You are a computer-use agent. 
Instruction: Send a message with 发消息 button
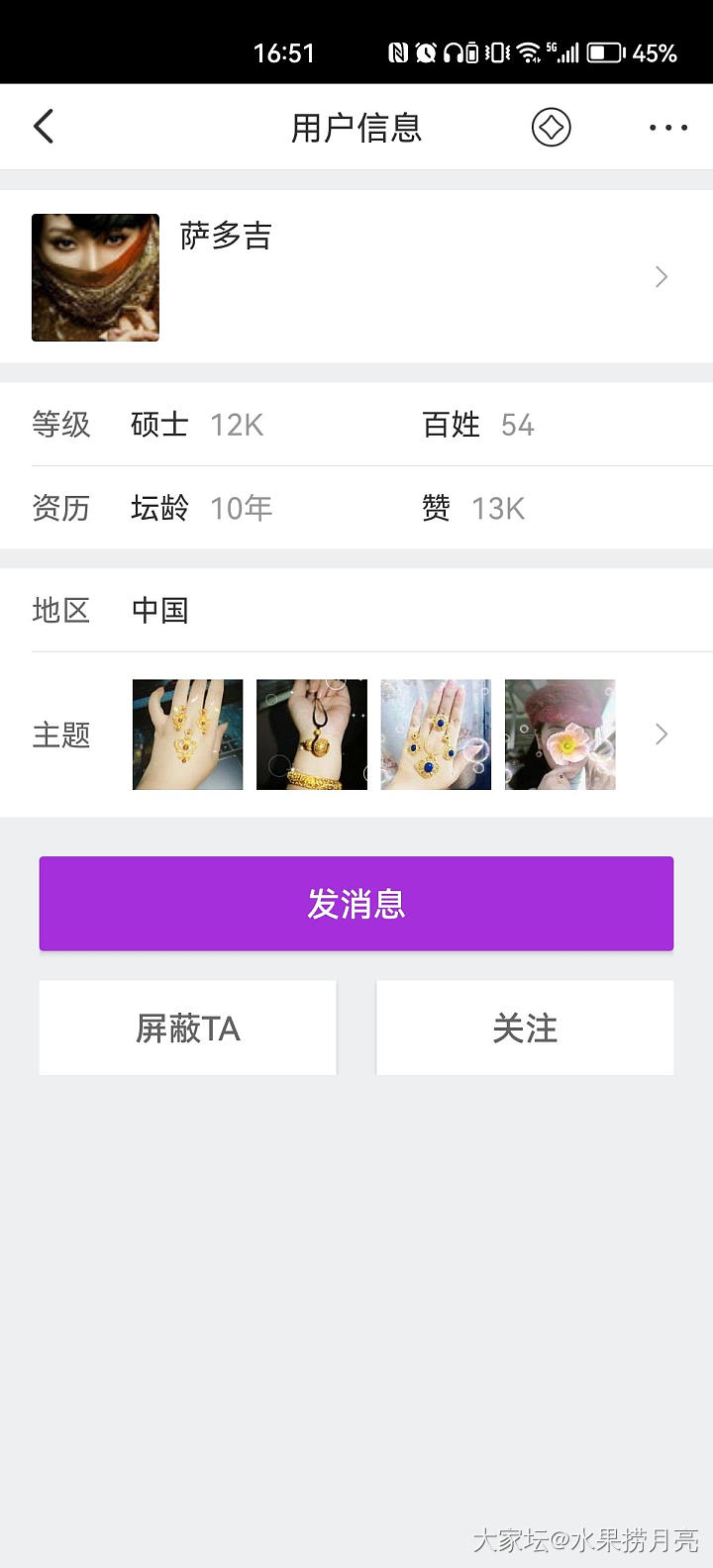pyautogui.click(x=356, y=904)
